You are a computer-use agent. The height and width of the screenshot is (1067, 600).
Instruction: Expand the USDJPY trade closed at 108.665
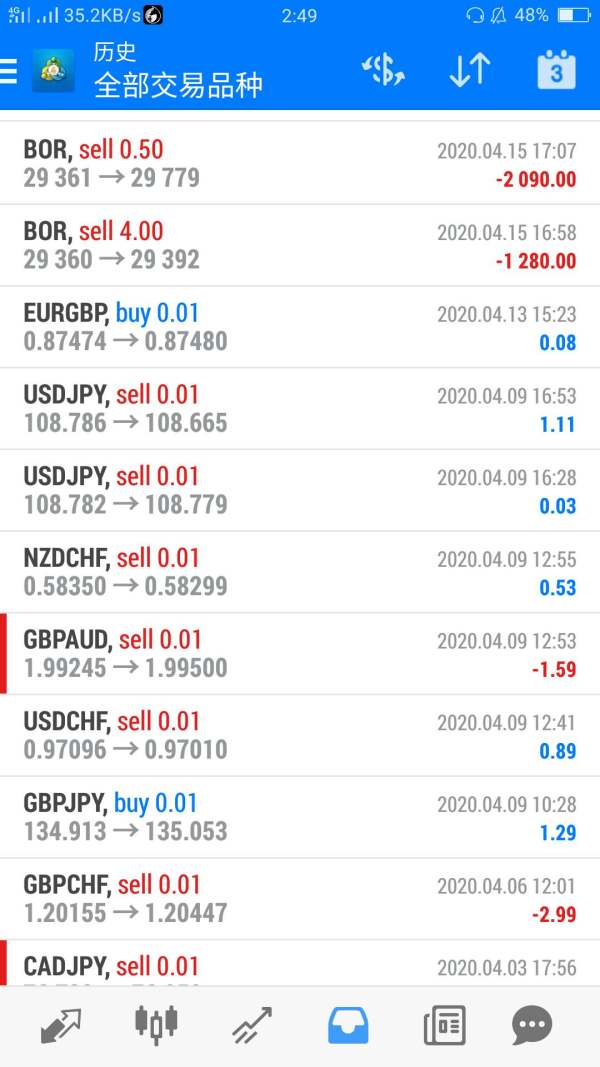pyautogui.click(x=300, y=409)
